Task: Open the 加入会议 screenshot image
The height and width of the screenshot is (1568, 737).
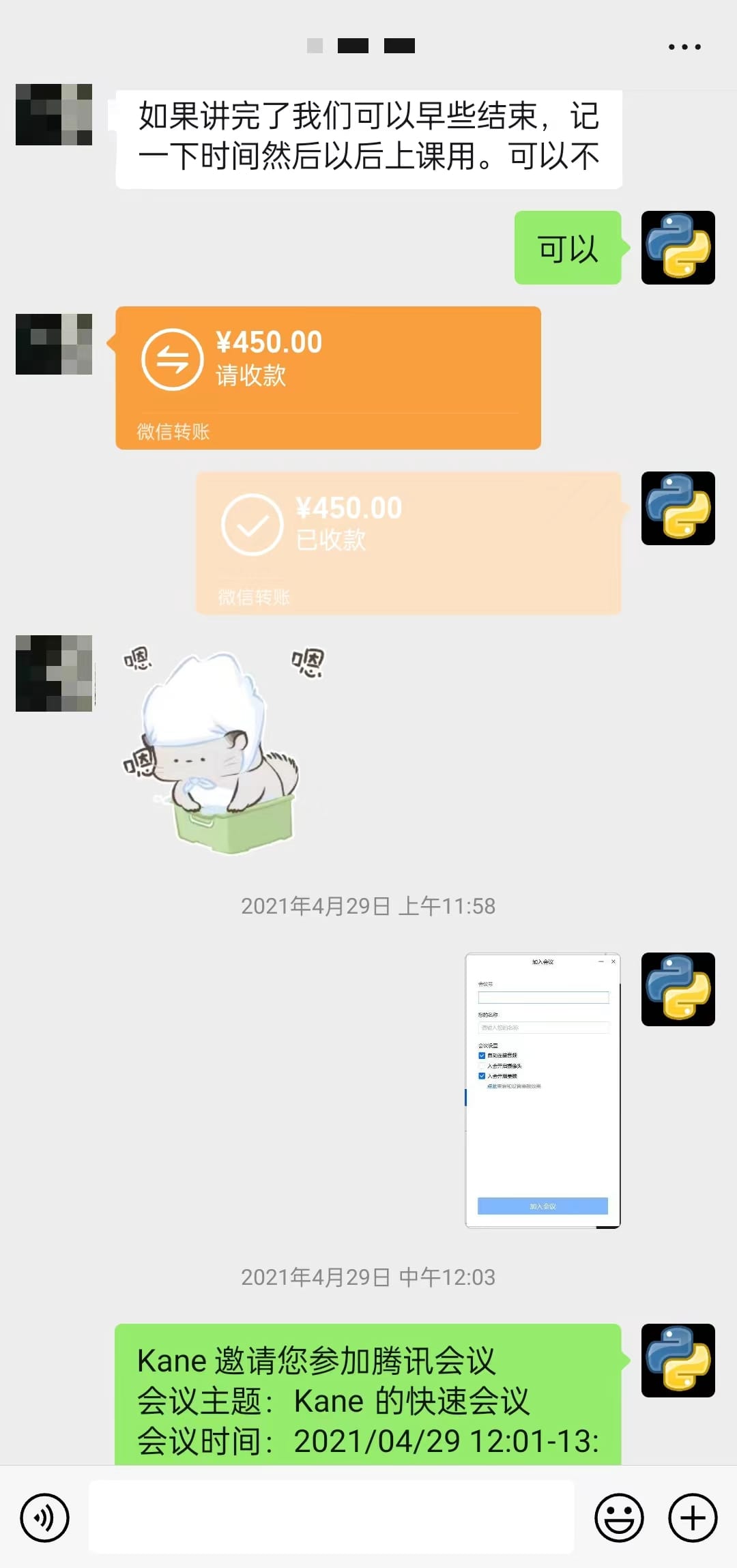Action: click(x=543, y=1090)
